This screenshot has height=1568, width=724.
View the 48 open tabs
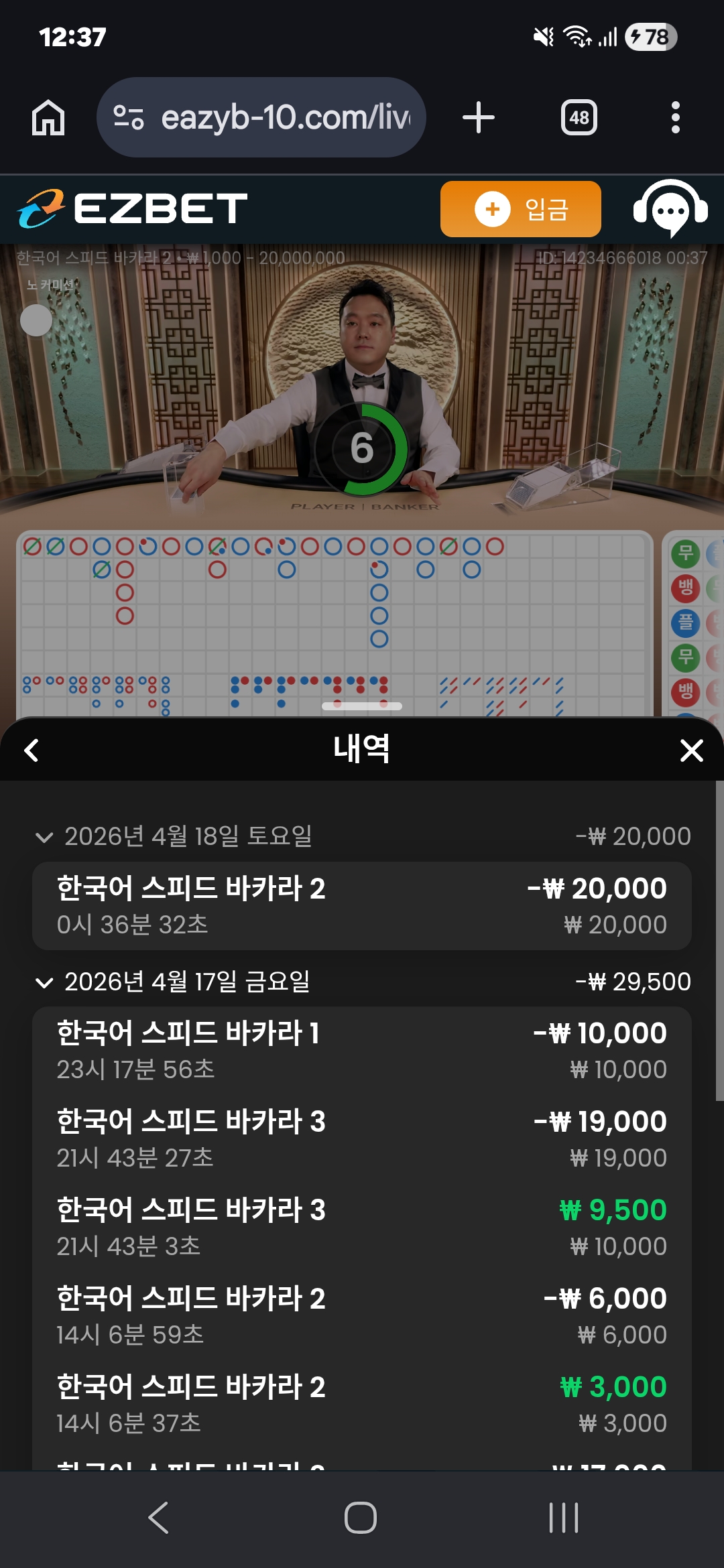click(579, 118)
